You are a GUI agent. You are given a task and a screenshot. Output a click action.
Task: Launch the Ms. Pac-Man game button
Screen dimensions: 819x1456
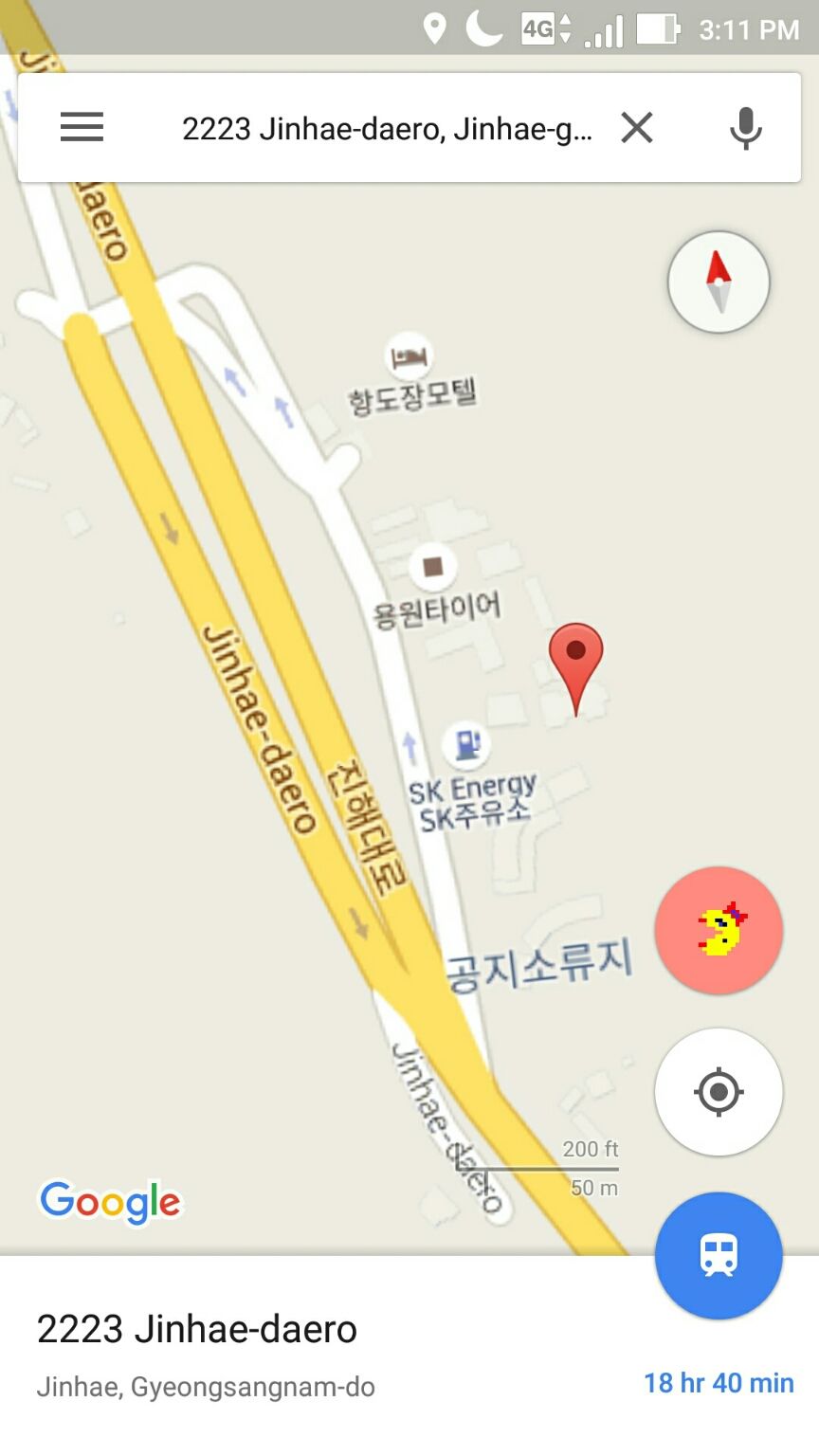[x=719, y=930]
